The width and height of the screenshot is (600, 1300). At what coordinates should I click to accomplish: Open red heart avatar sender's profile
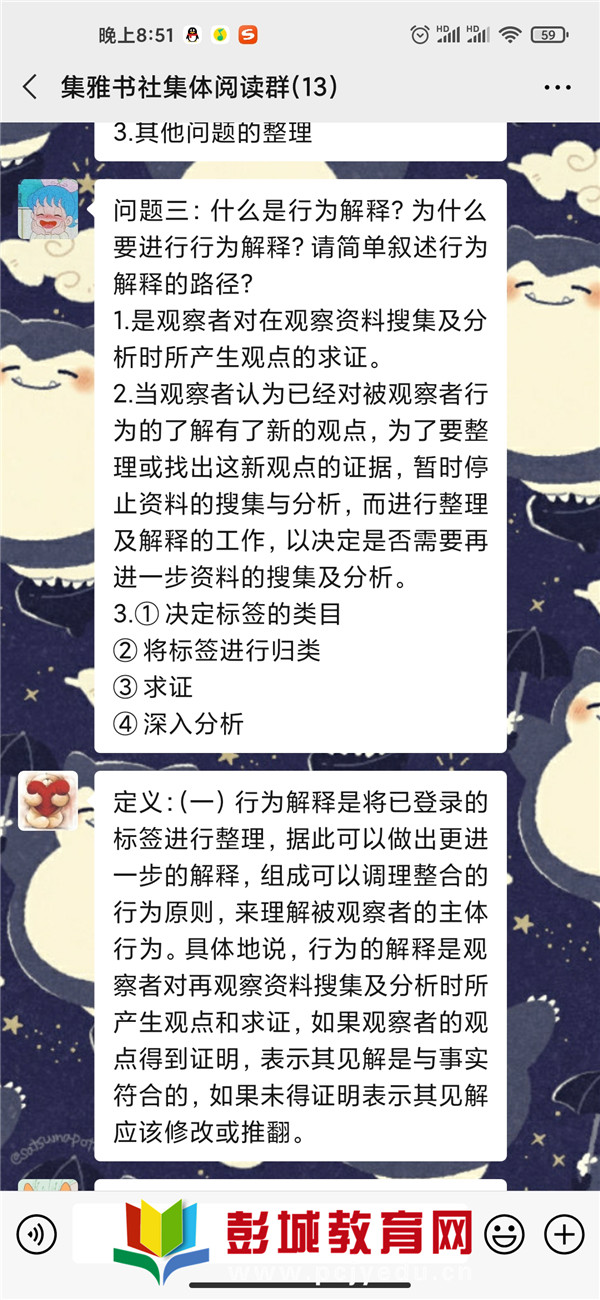48,800
